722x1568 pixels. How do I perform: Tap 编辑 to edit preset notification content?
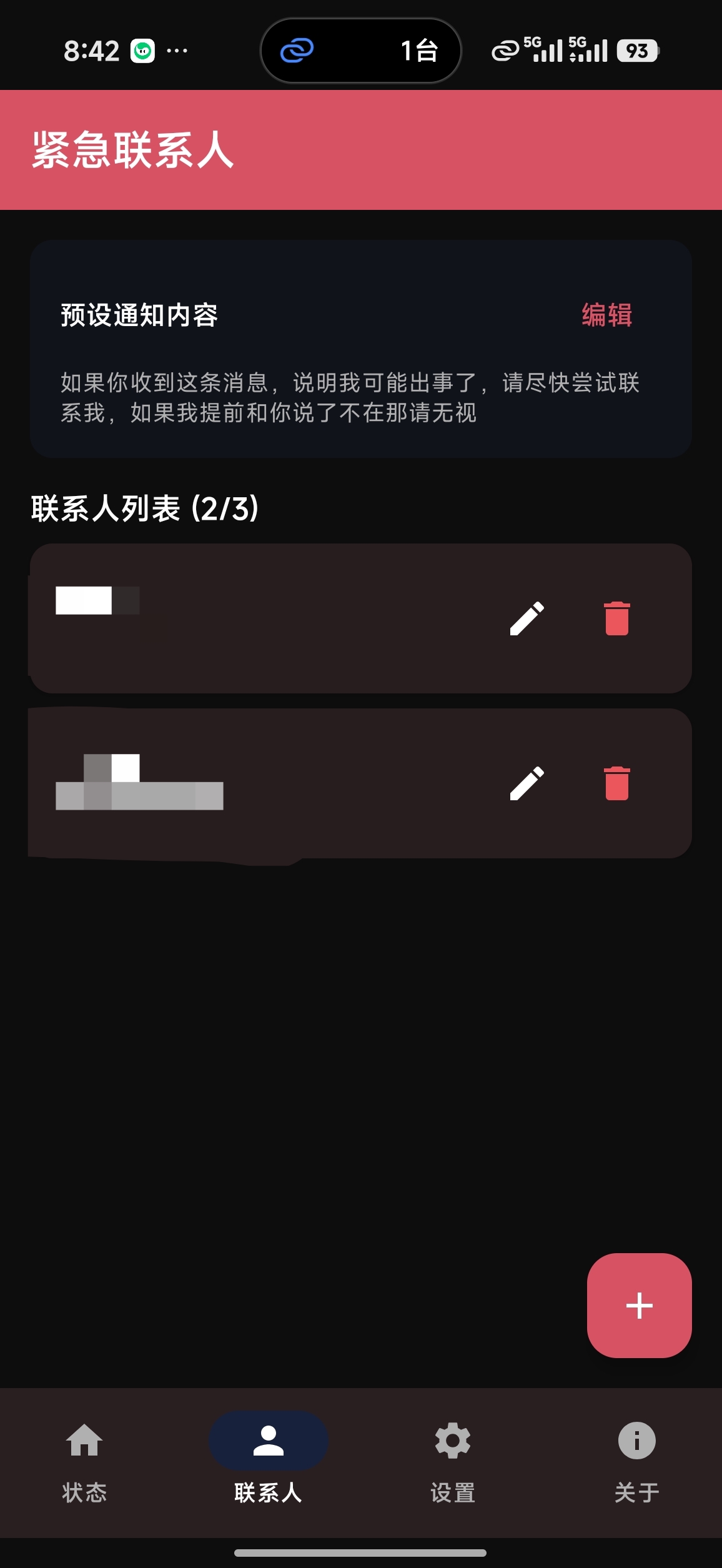(606, 315)
